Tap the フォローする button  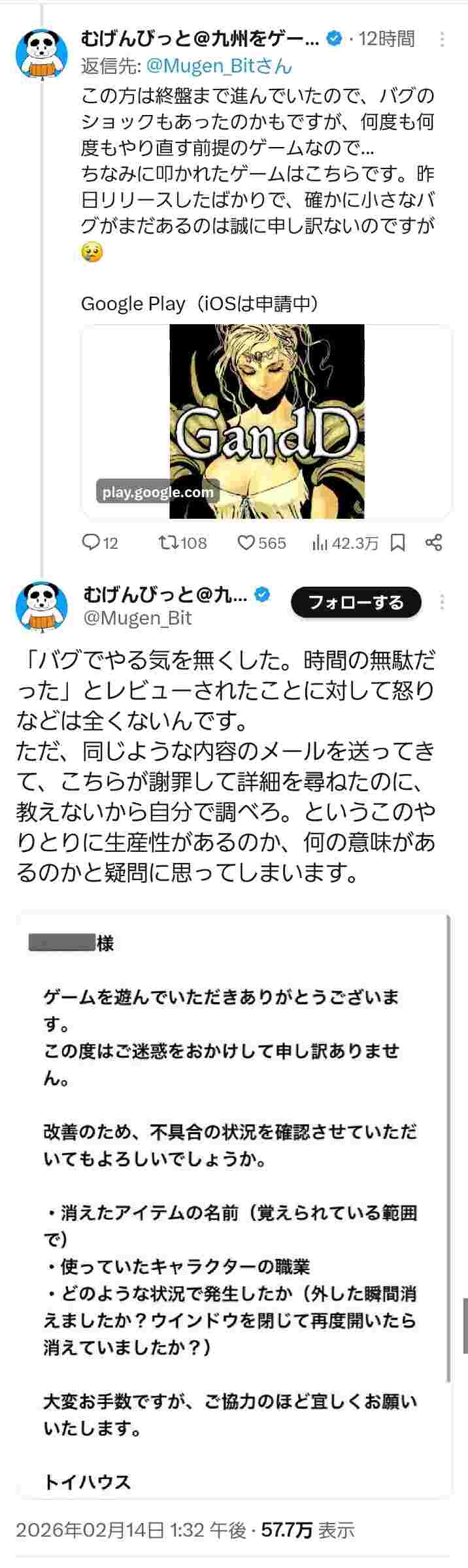[356, 602]
